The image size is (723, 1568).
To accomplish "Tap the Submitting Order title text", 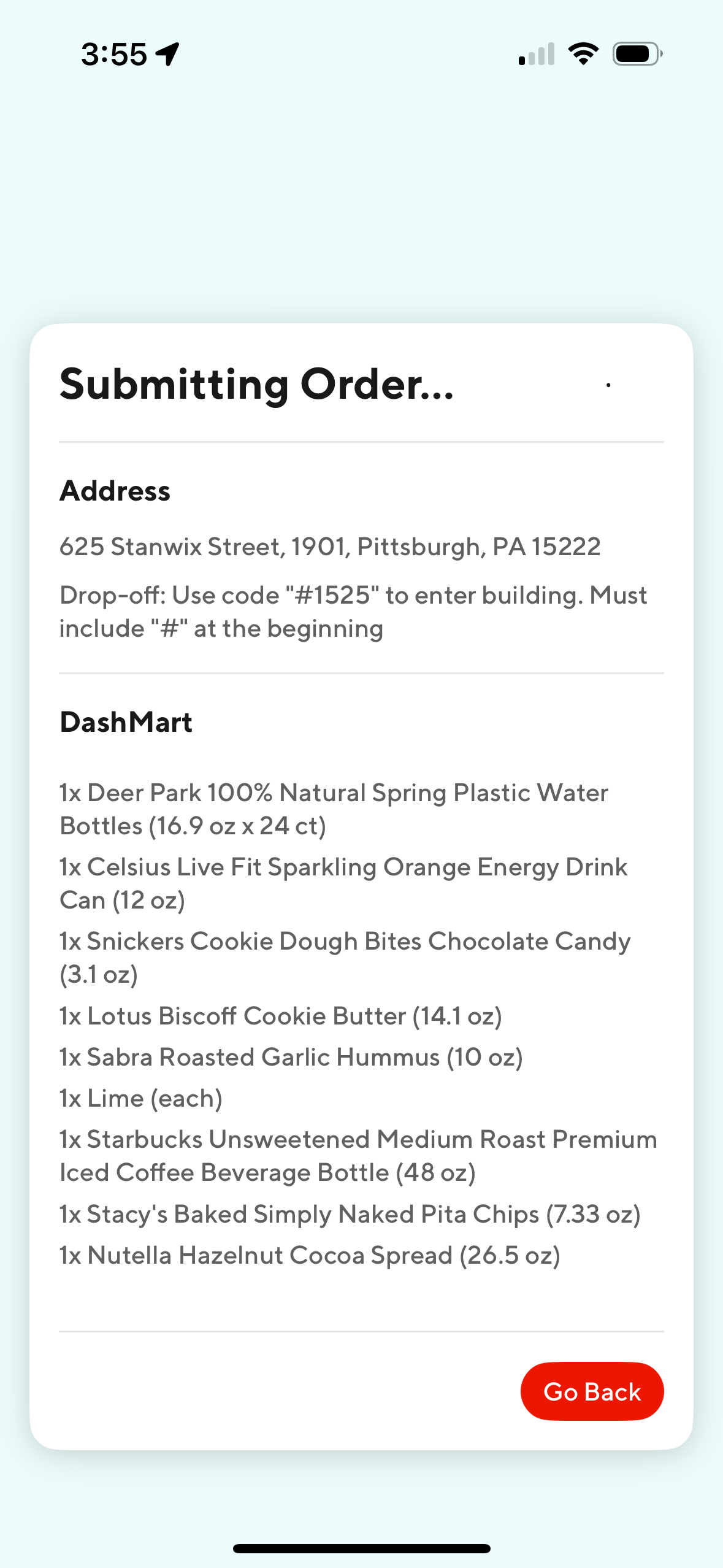I will (x=256, y=384).
